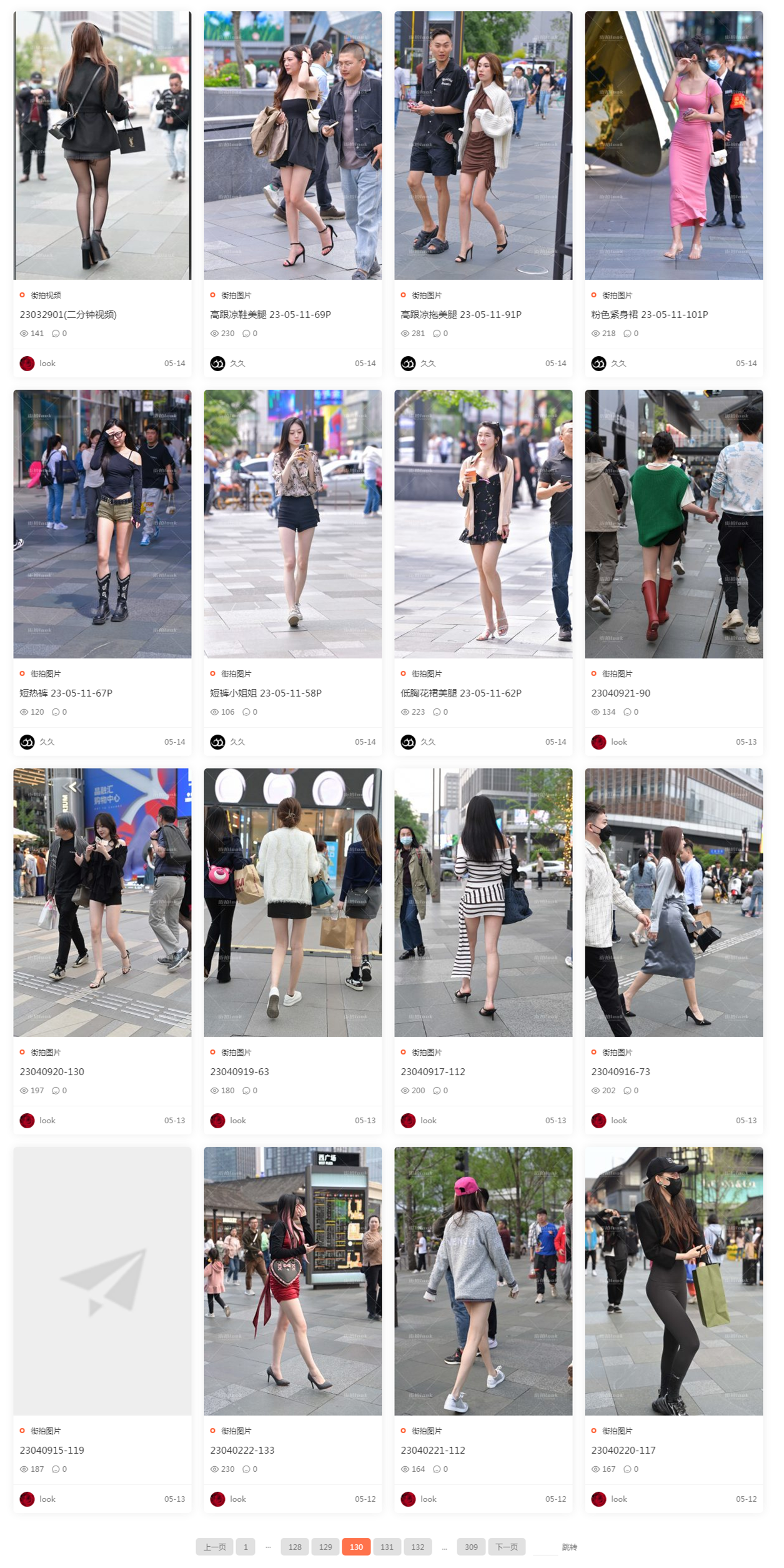
Task: Open the 街拍图片 category tag on 23040222-133
Action: pyautogui.click(x=236, y=1431)
